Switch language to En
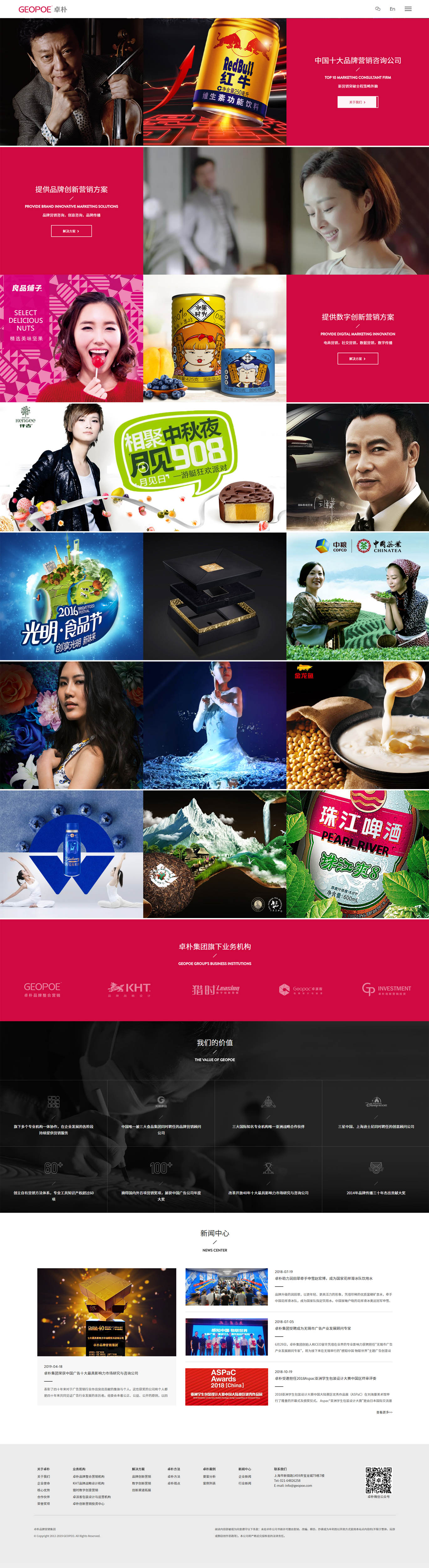Image resolution: width=429 pixels, height=1568 pixels. click(392, 9)
